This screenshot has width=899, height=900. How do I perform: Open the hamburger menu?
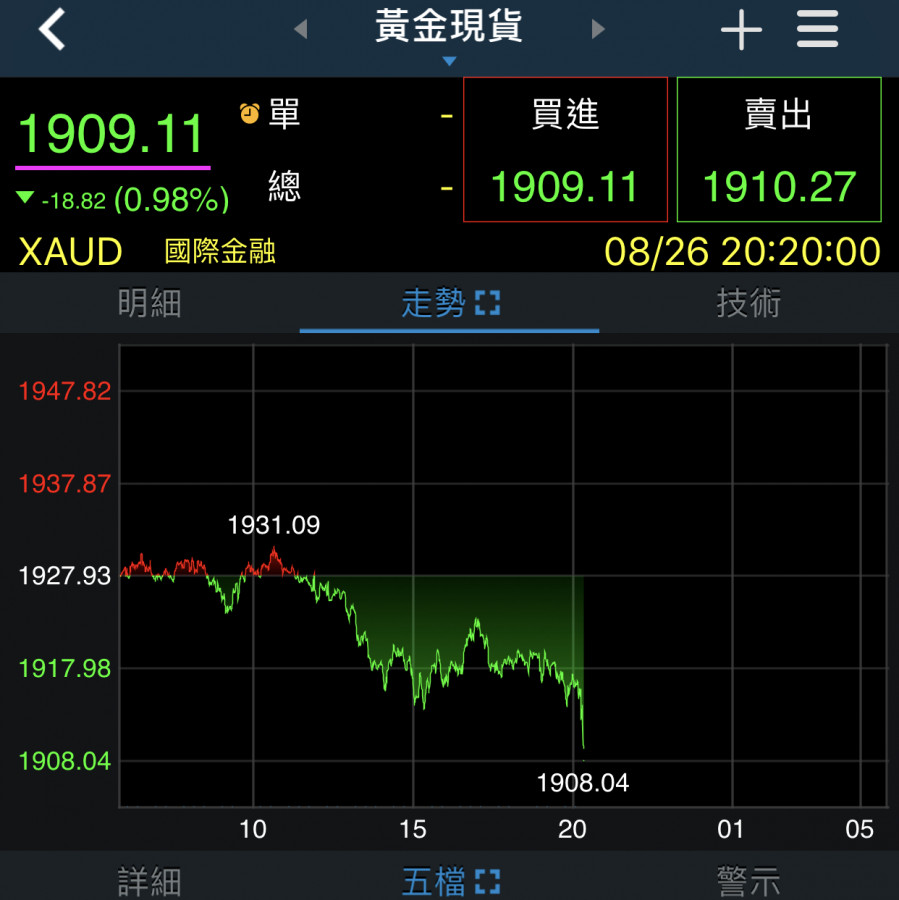[817, 30]
